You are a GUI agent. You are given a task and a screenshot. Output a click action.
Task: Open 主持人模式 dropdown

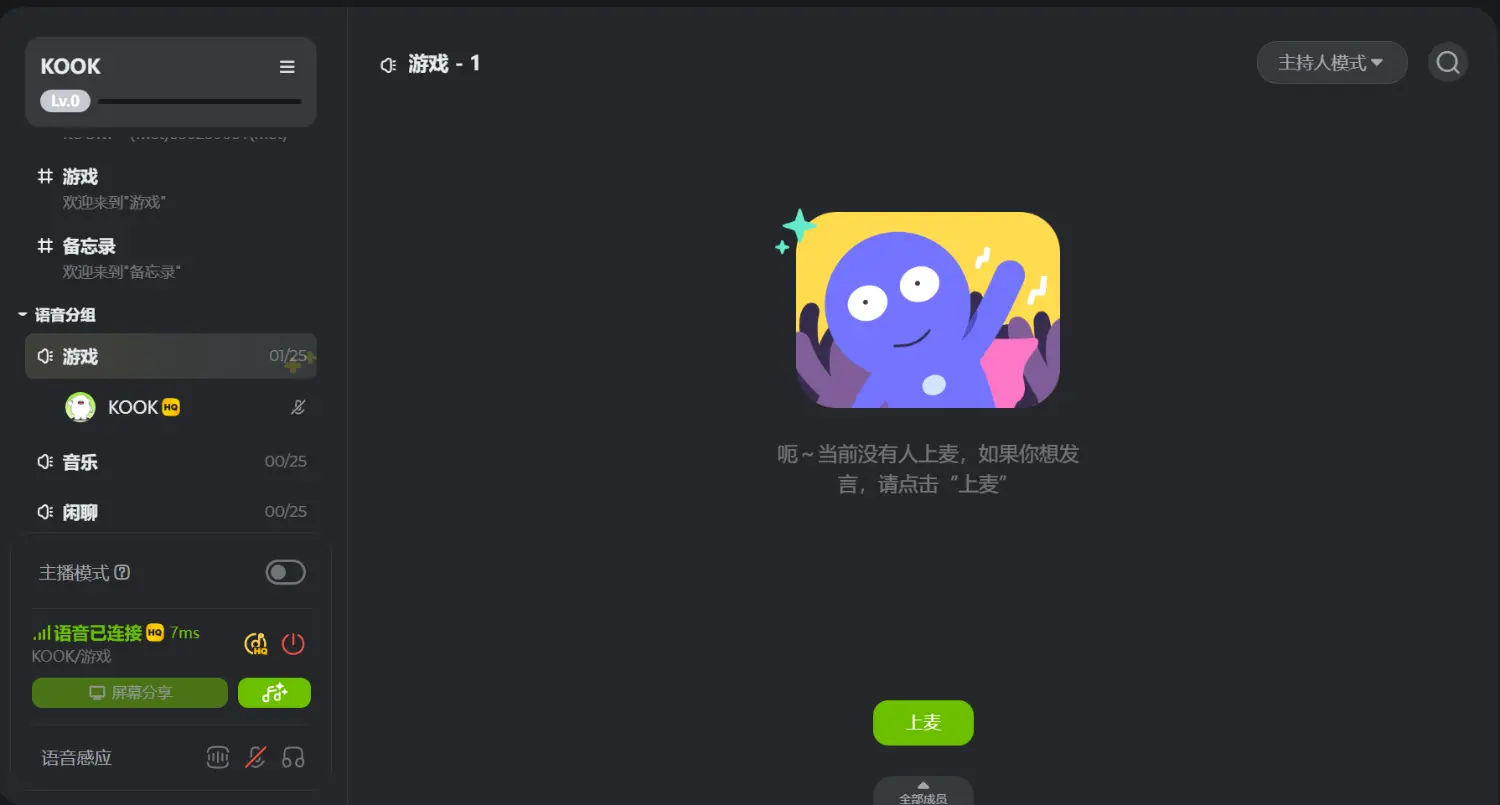click(x=1331, y=62)
